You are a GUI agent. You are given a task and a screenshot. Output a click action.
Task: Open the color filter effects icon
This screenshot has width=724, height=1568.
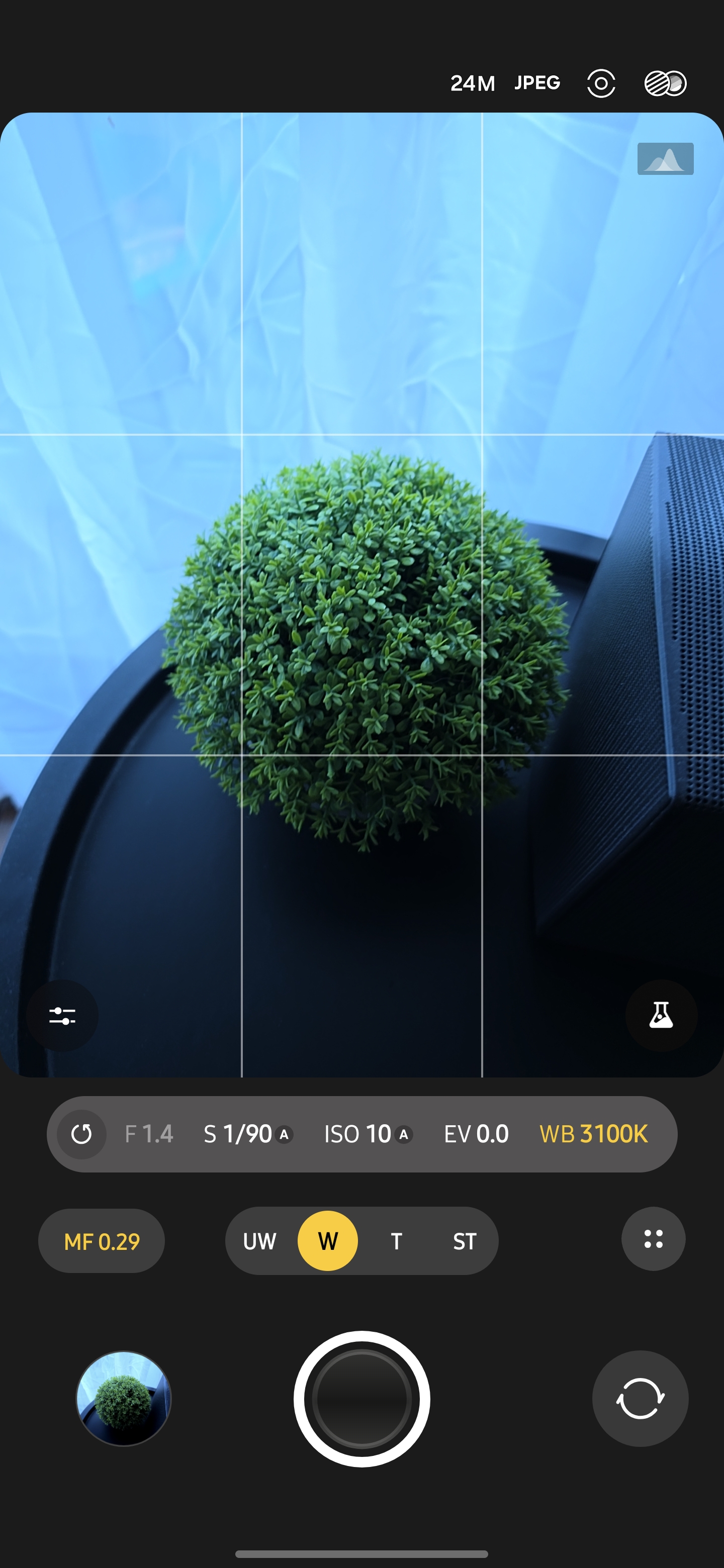[665, 83]
